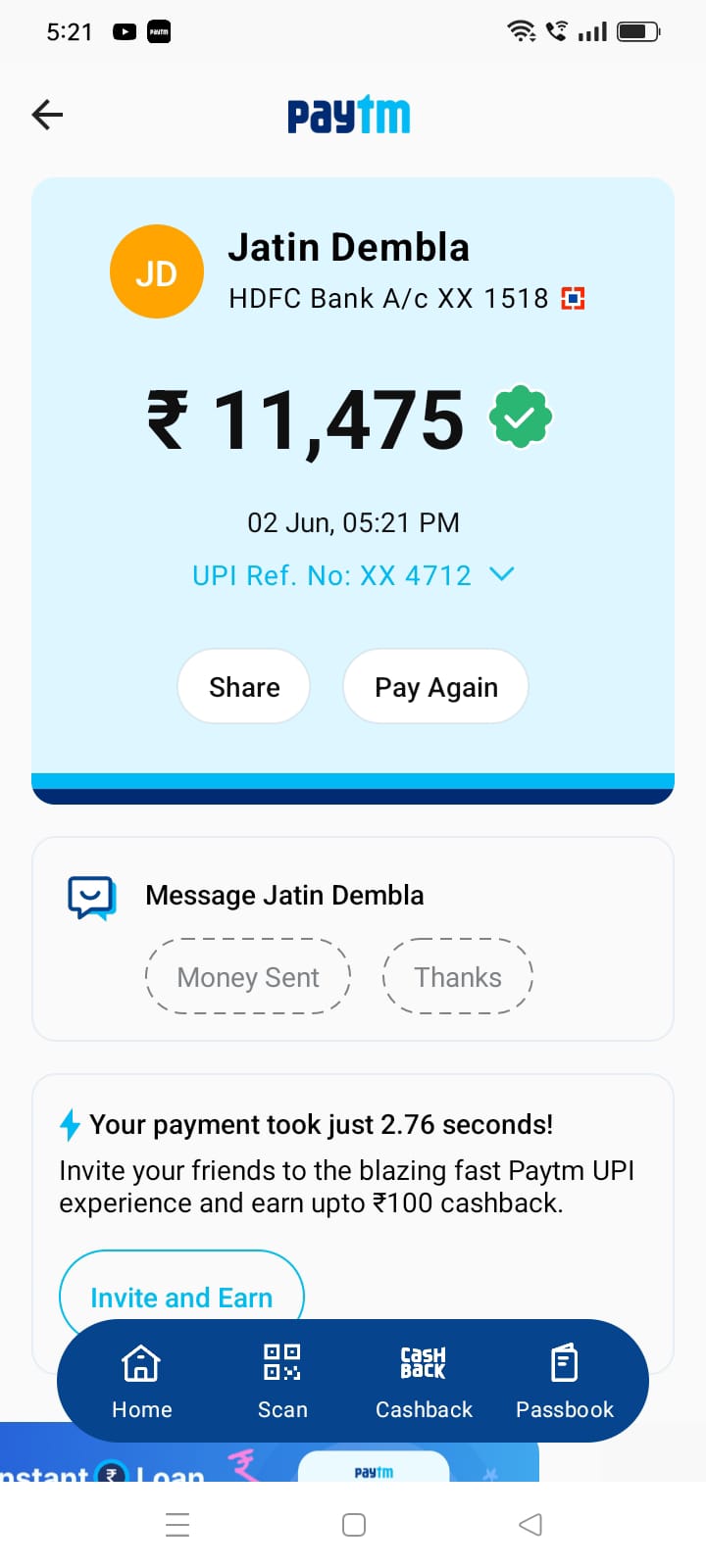This screenshot has height=1568, width=706.
Task: Tap Pay Again to repeat payment
Action: click(x=436, y=687)
